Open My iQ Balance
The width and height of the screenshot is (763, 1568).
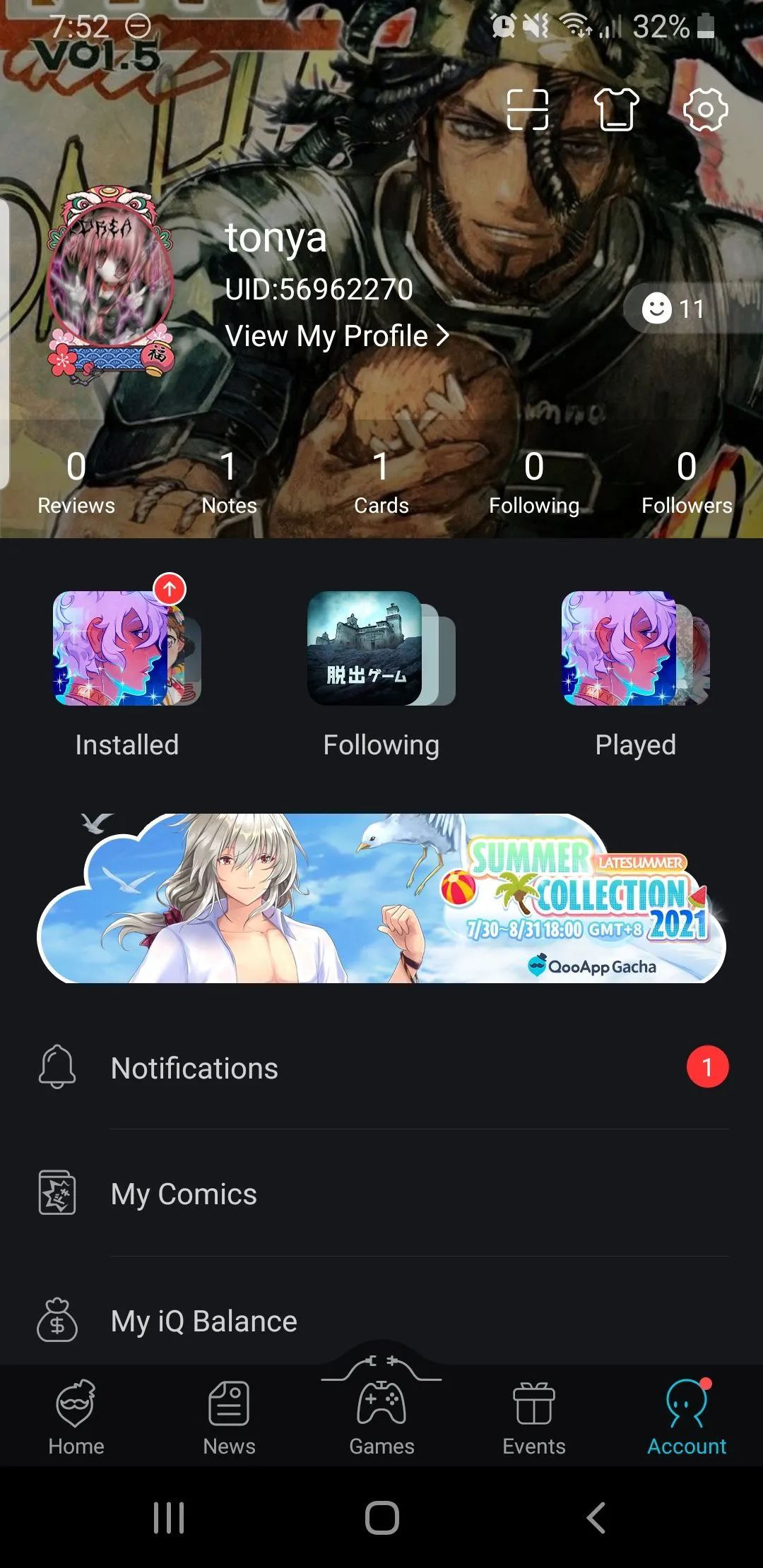pos(381,1321)
